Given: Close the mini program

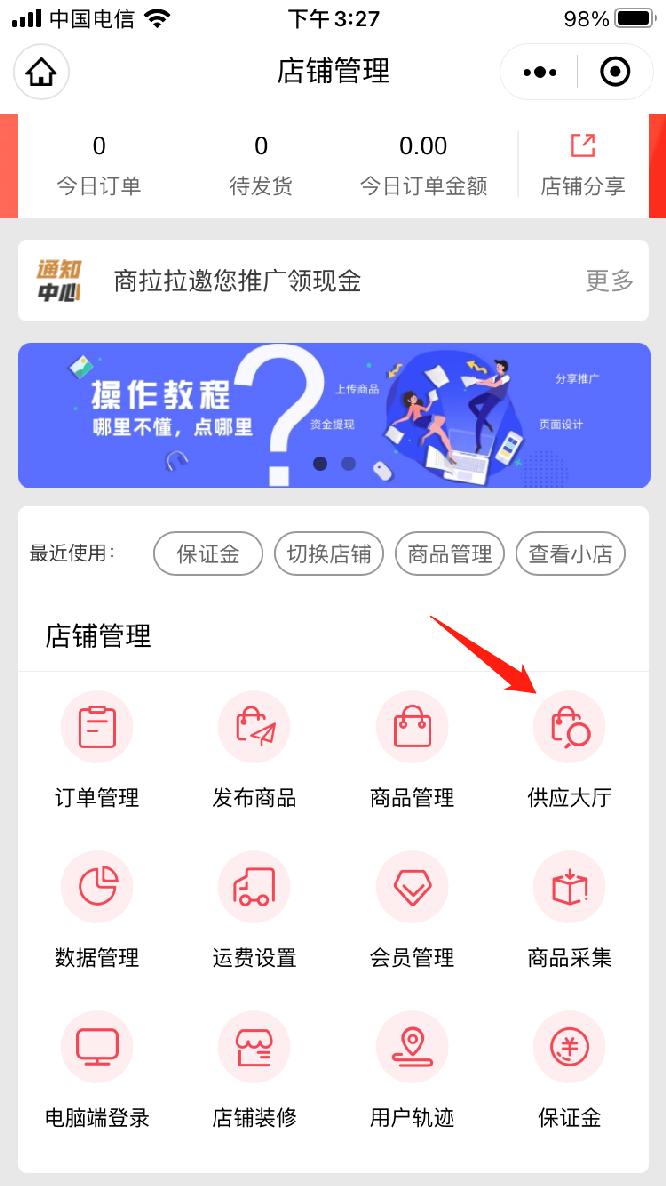Looking at the screenshot, I should pyautogui.click(x=614, y=72).
